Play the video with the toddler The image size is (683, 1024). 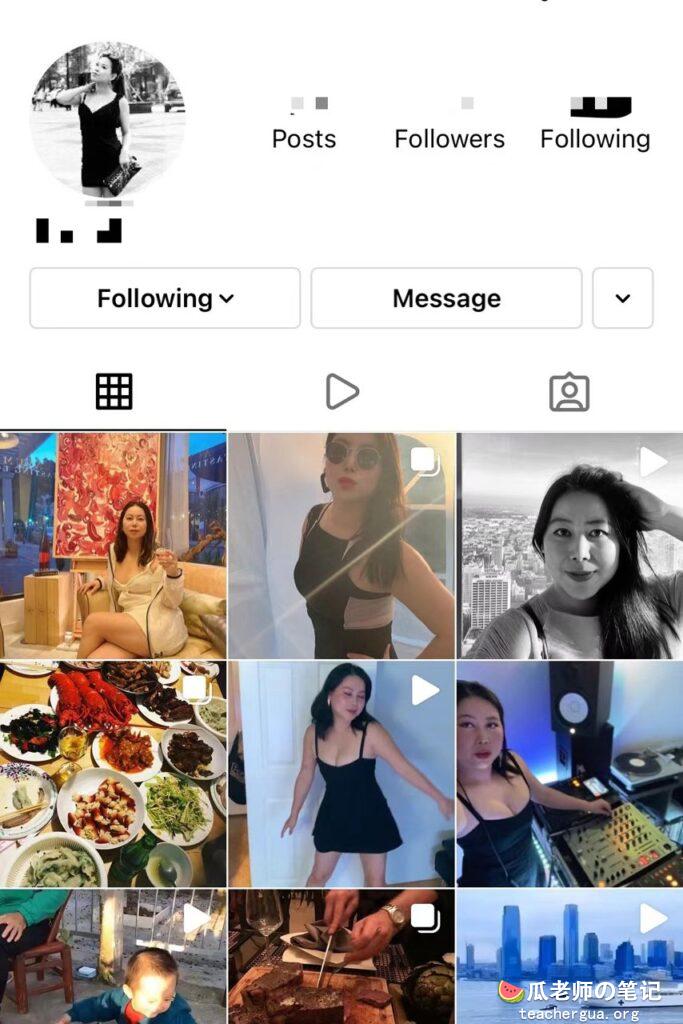point(113,957)
